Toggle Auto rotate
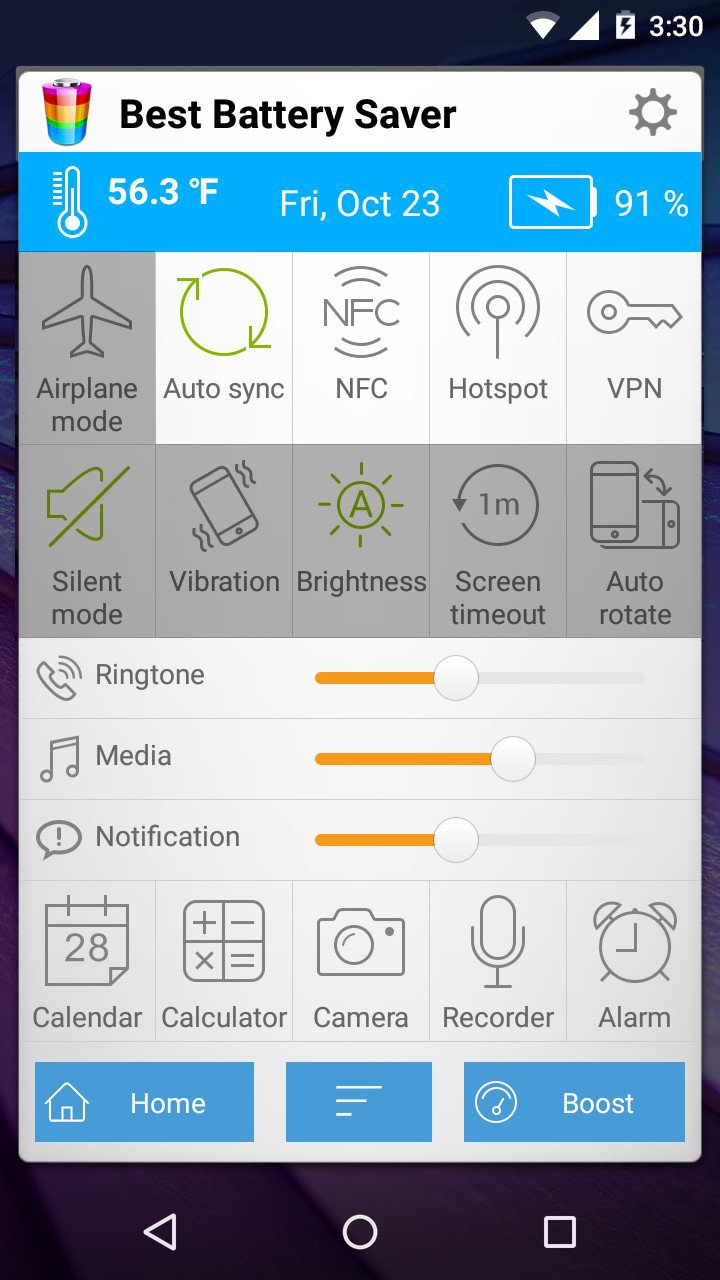Image resolution: width=720 pixels, height=1280 pixels. 634,541
